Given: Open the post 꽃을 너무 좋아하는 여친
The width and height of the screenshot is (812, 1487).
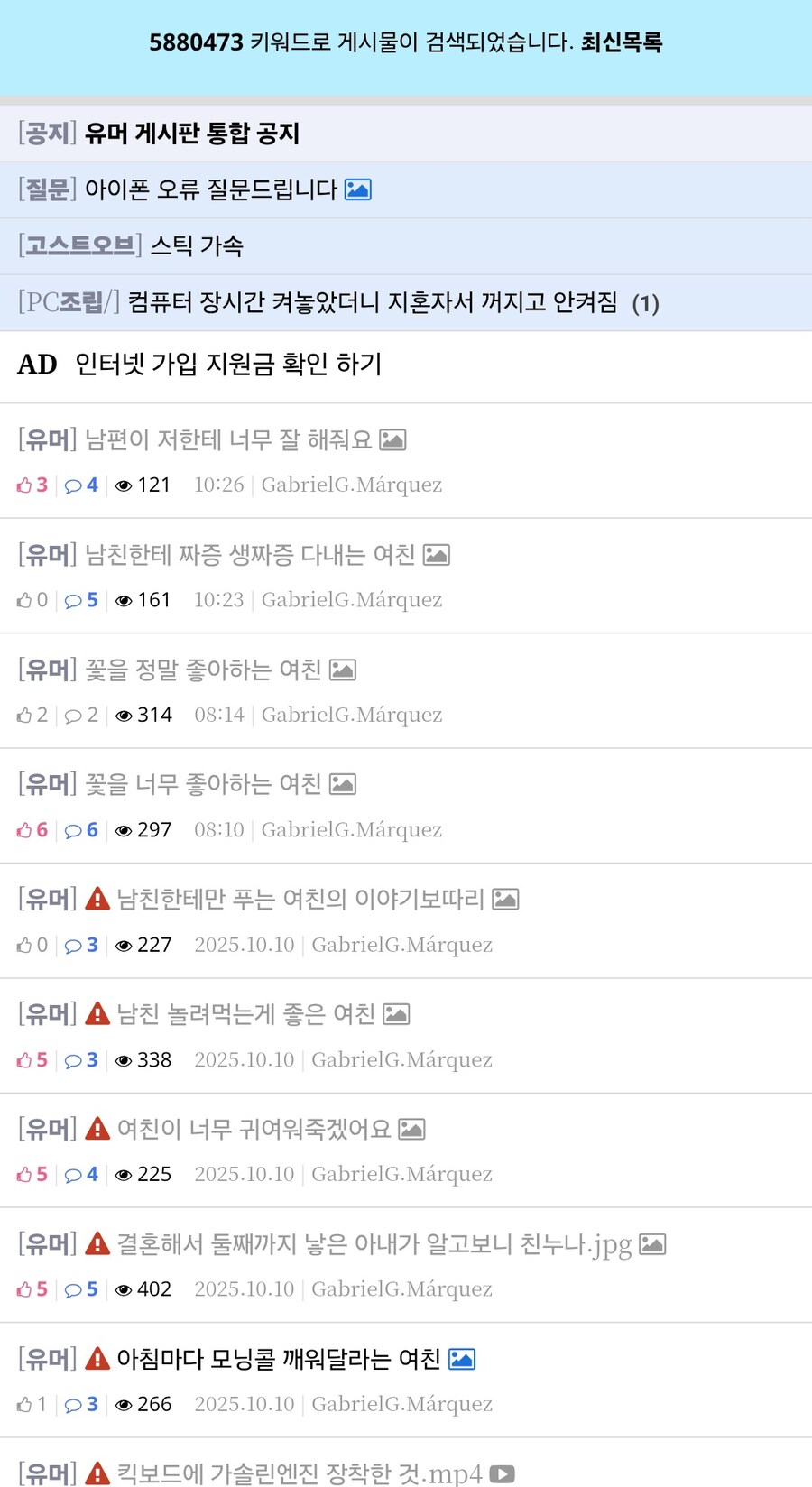Looking at the screenshot, I should pyautogui.click(x=202, y=784).
